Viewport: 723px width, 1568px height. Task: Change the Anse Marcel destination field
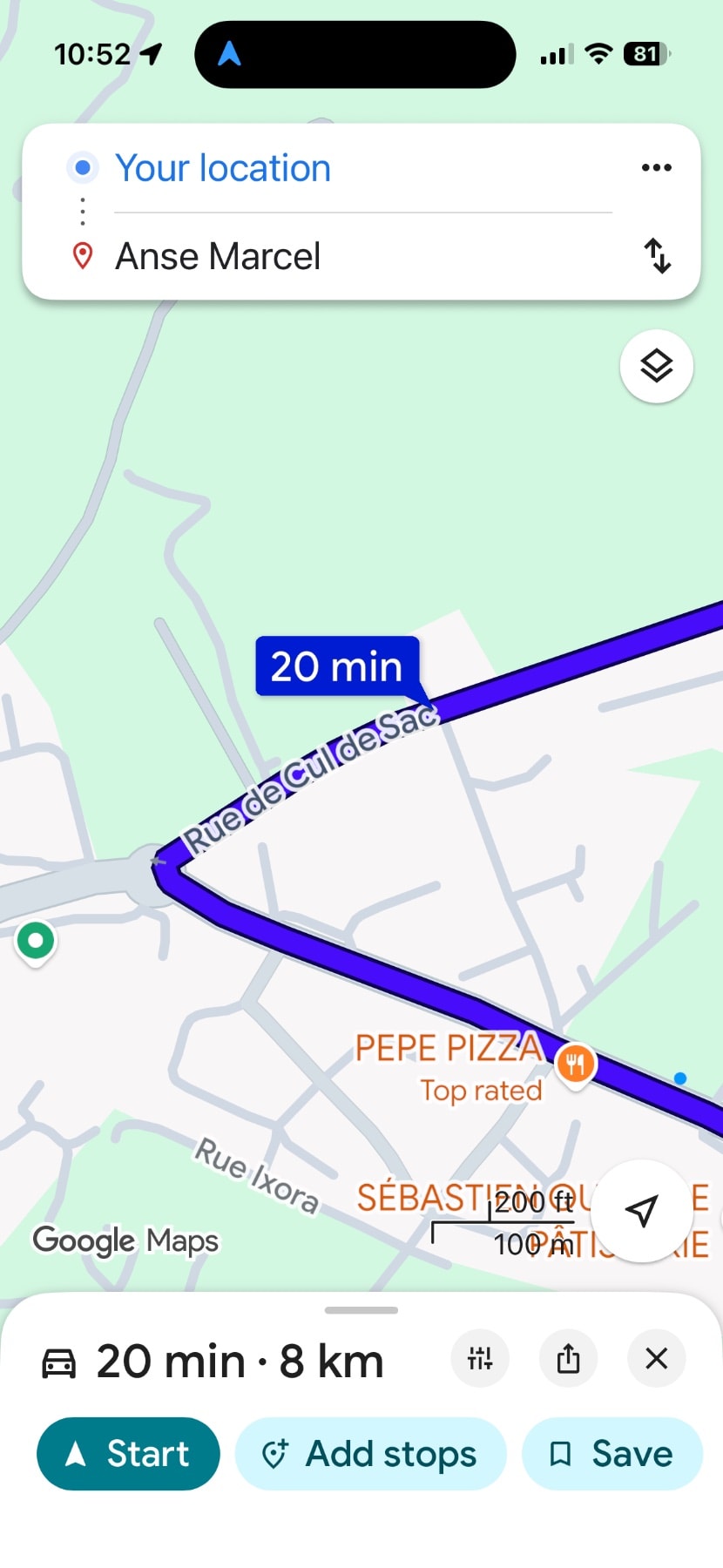click(x=218, y=257)
